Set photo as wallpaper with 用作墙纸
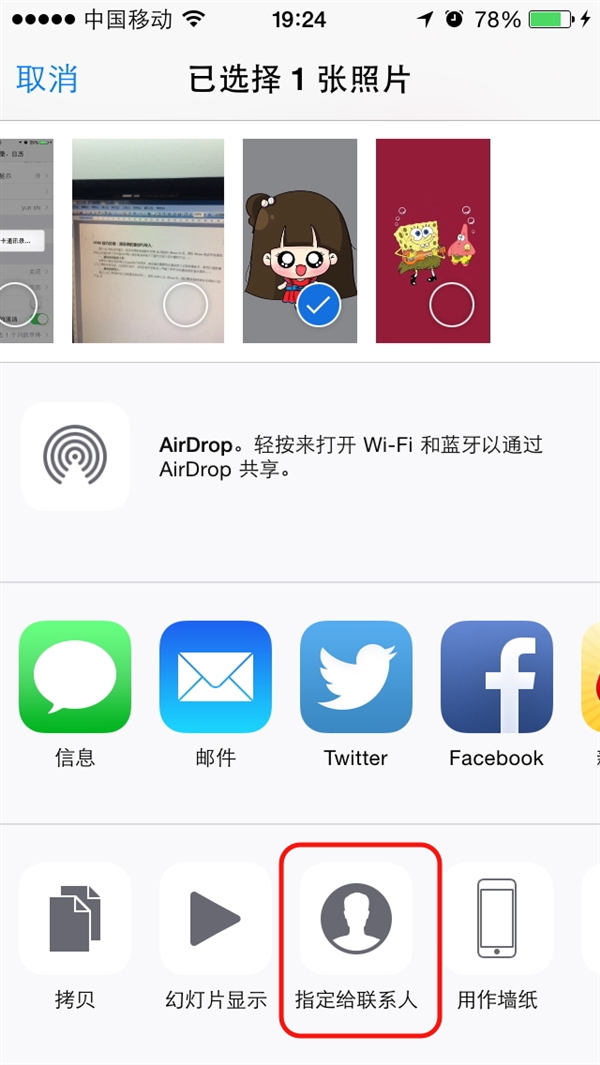600x1065 pixels. point(496,918)
